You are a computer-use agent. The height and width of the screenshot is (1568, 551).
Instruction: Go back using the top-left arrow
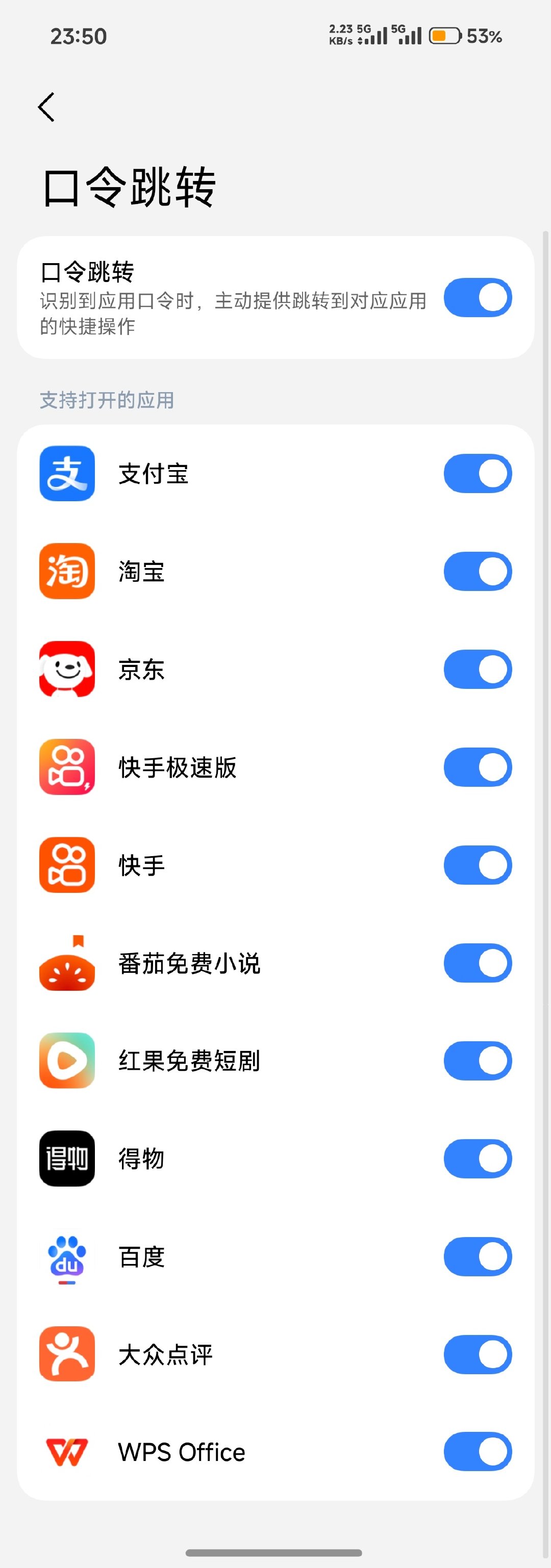click(x=46, y=107)
